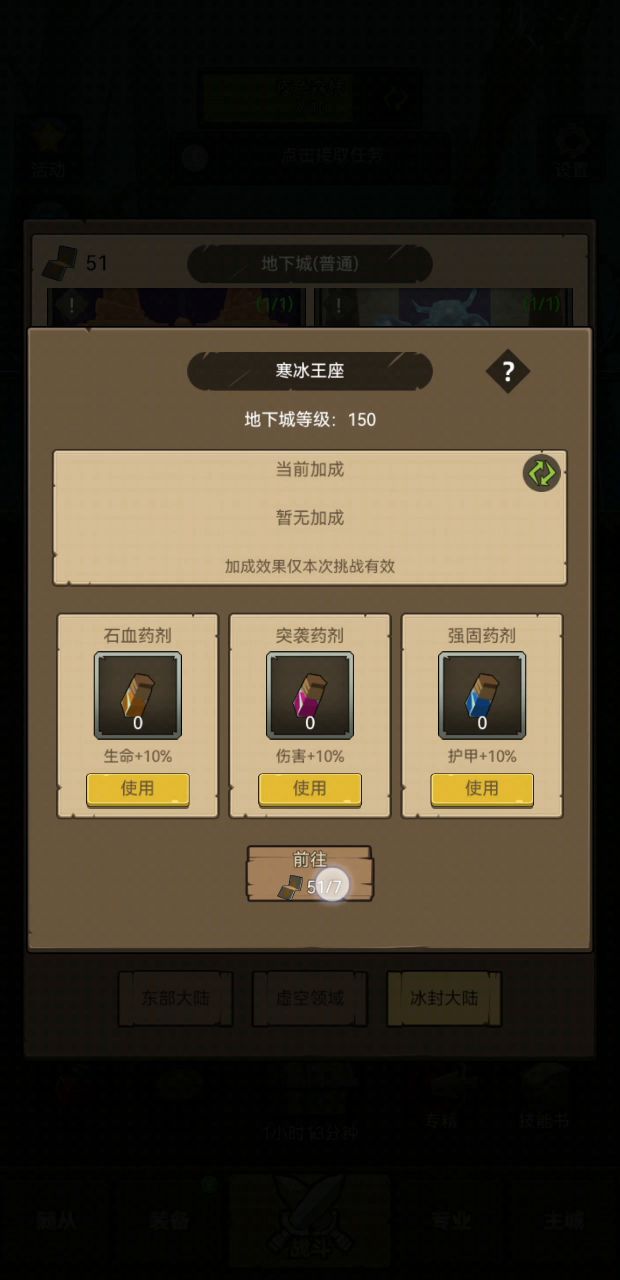Open the 石血药剂 potion icon
The height and width of the screenshot is (1280, 620).
pos(138,695)
